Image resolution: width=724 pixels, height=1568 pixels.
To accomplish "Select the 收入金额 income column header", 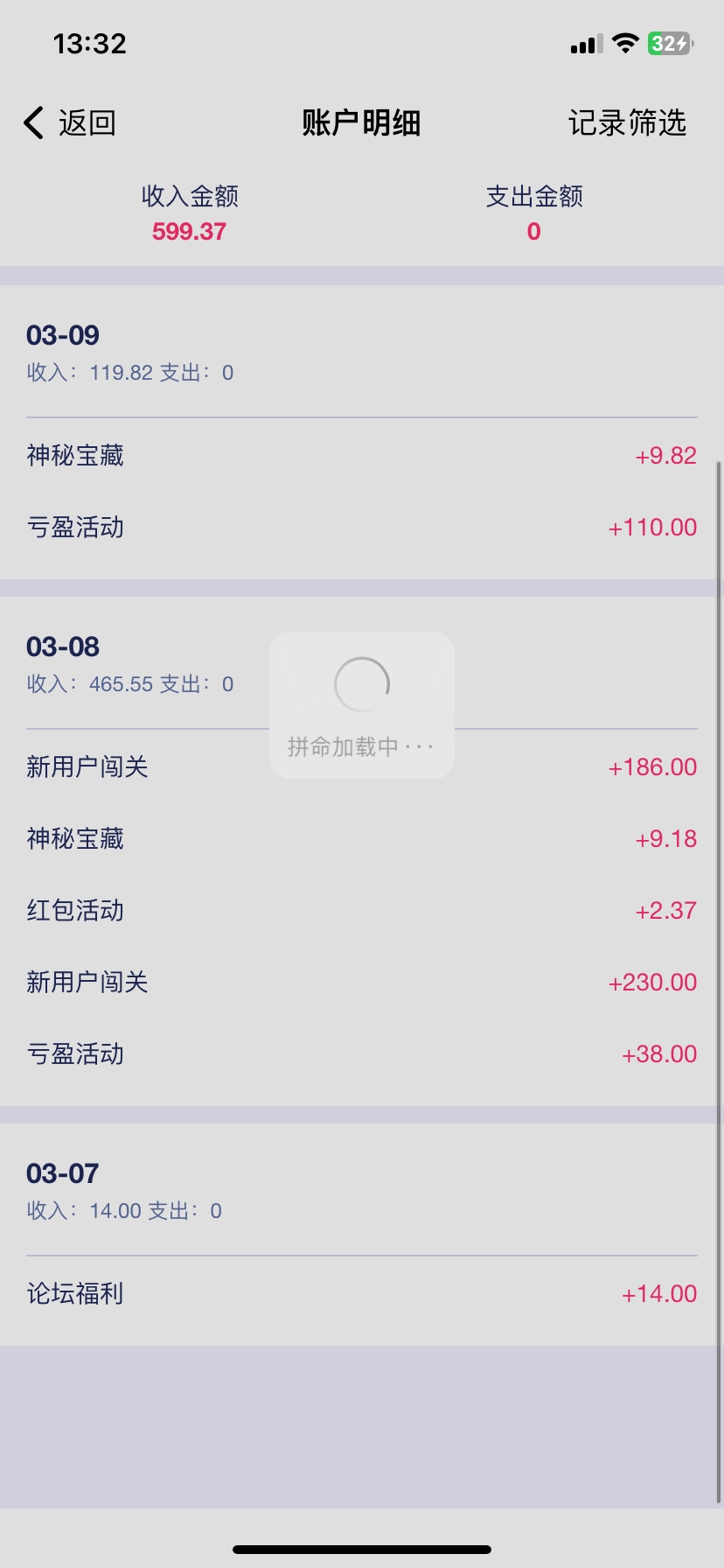I will (189, 197).
